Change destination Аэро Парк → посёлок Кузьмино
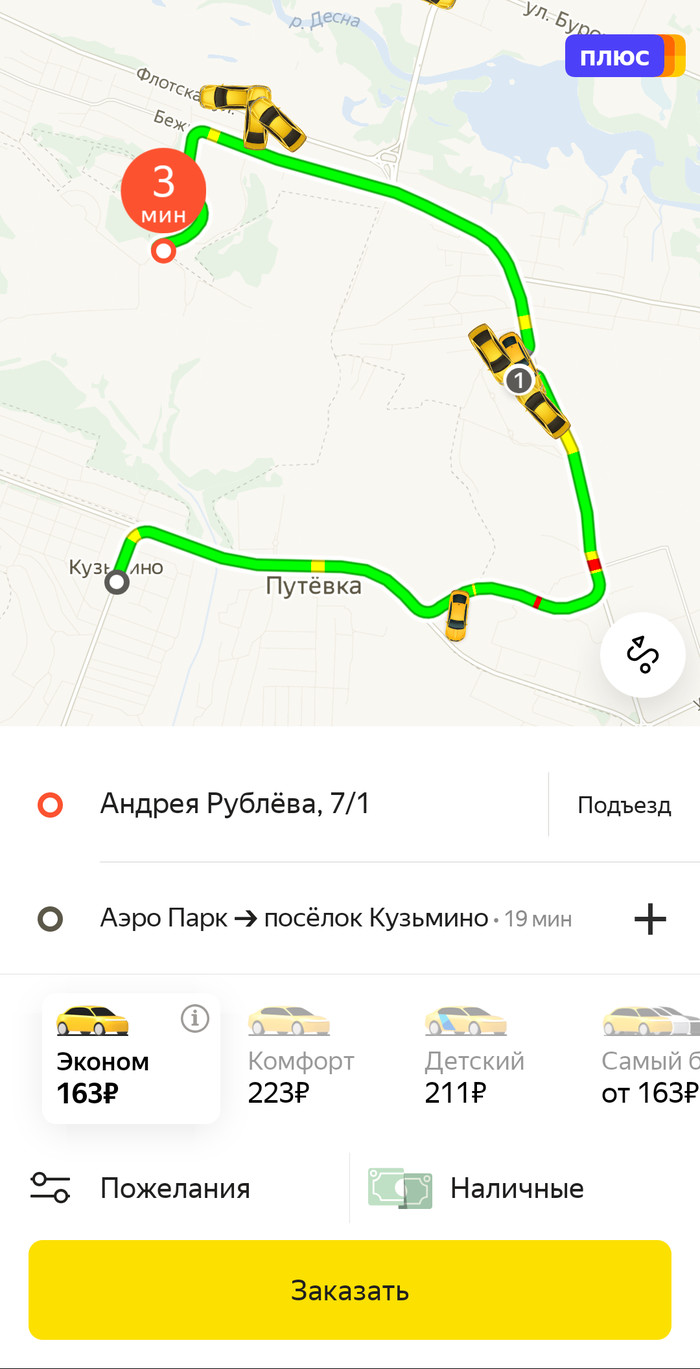 click(x=295, y=918)
